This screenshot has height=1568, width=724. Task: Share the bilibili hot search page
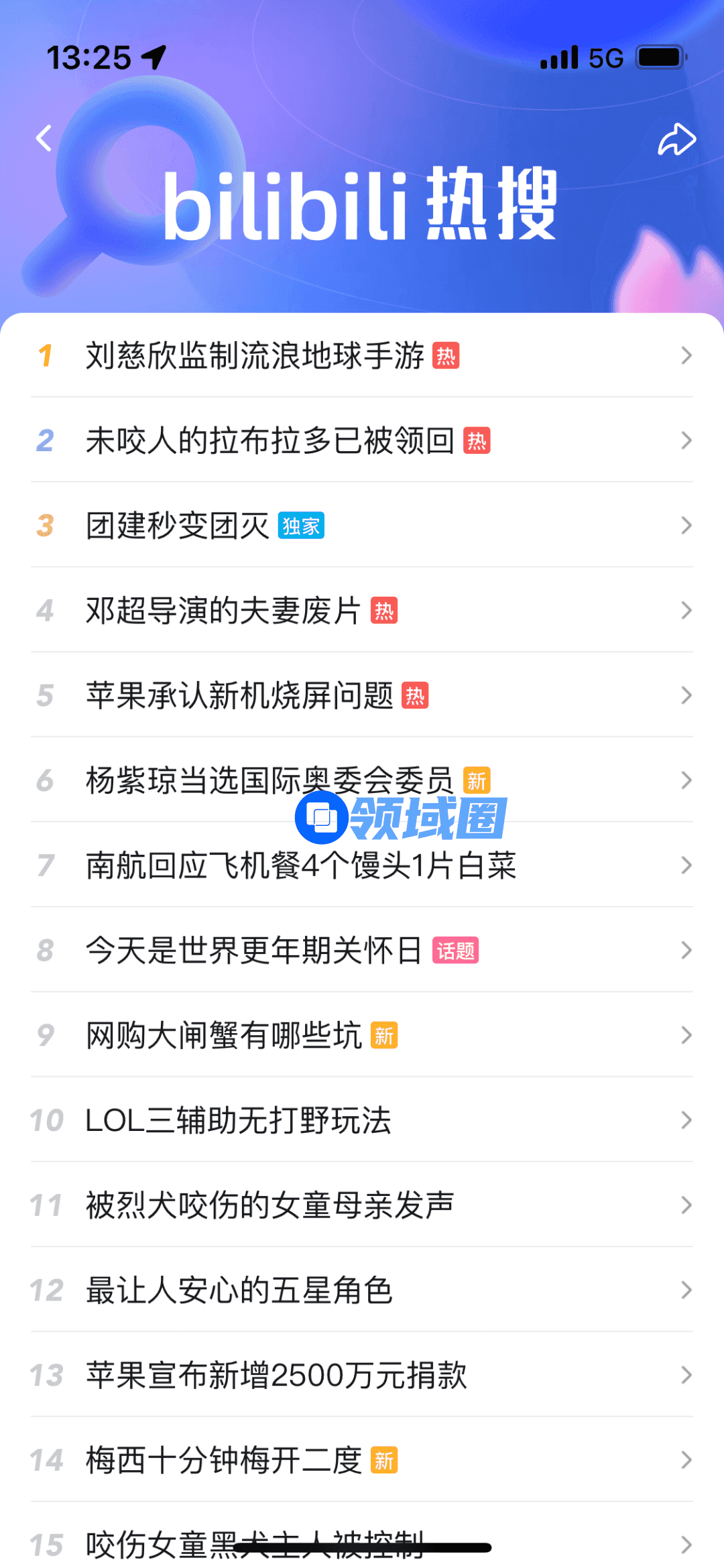click(x=676, y=139)
